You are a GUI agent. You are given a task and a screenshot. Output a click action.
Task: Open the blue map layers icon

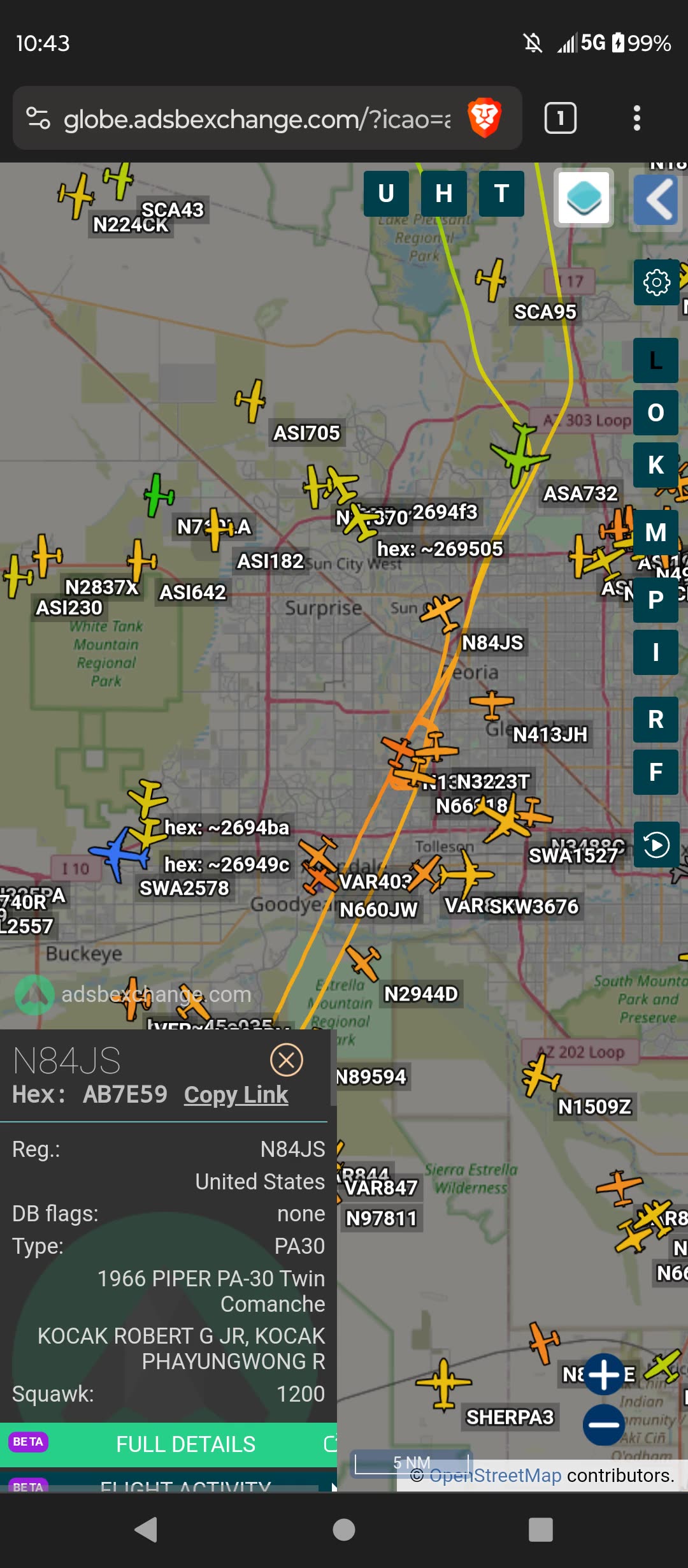pos(583,198)
